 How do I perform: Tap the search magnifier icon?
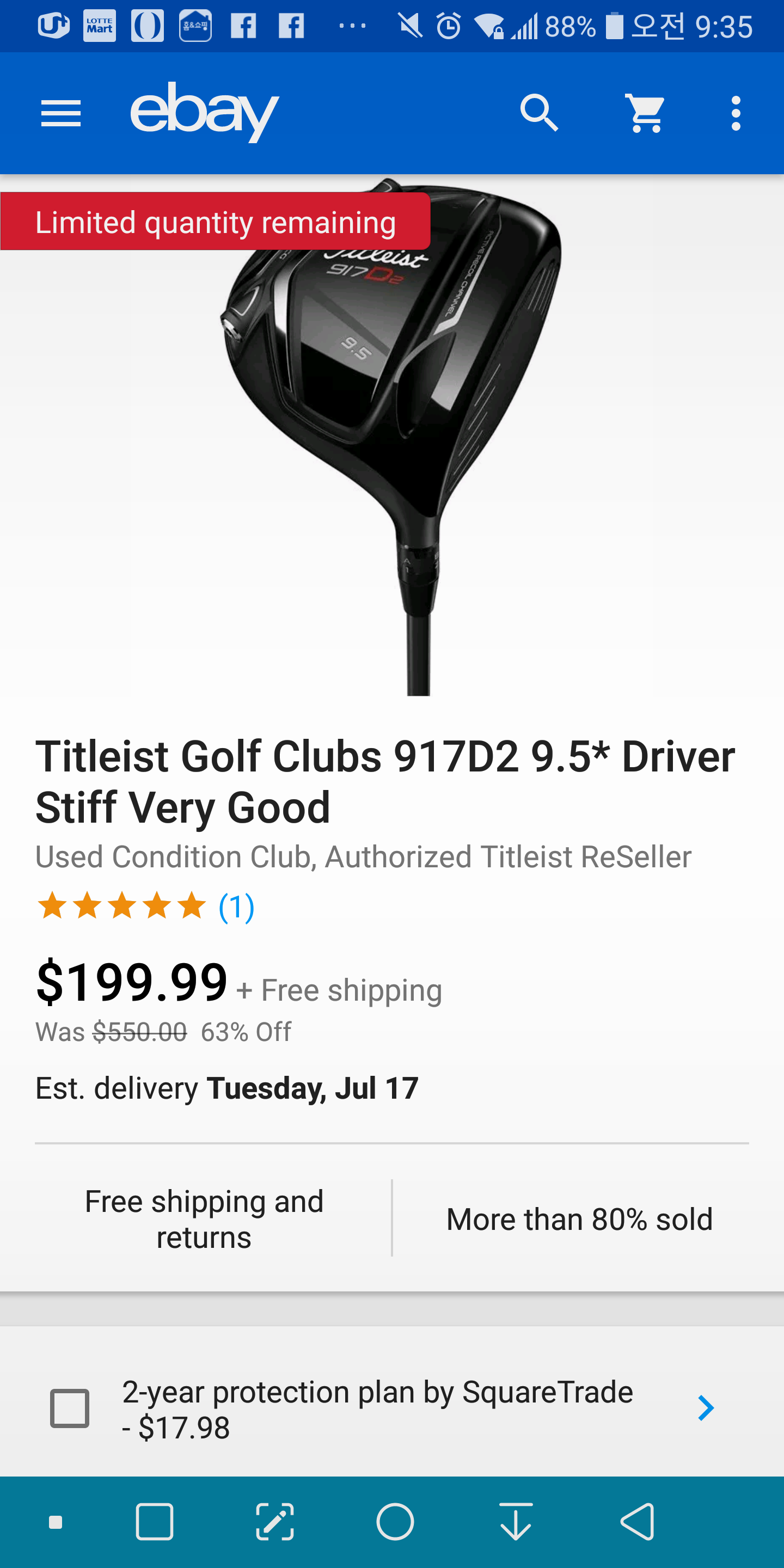(x=540, y=113)
